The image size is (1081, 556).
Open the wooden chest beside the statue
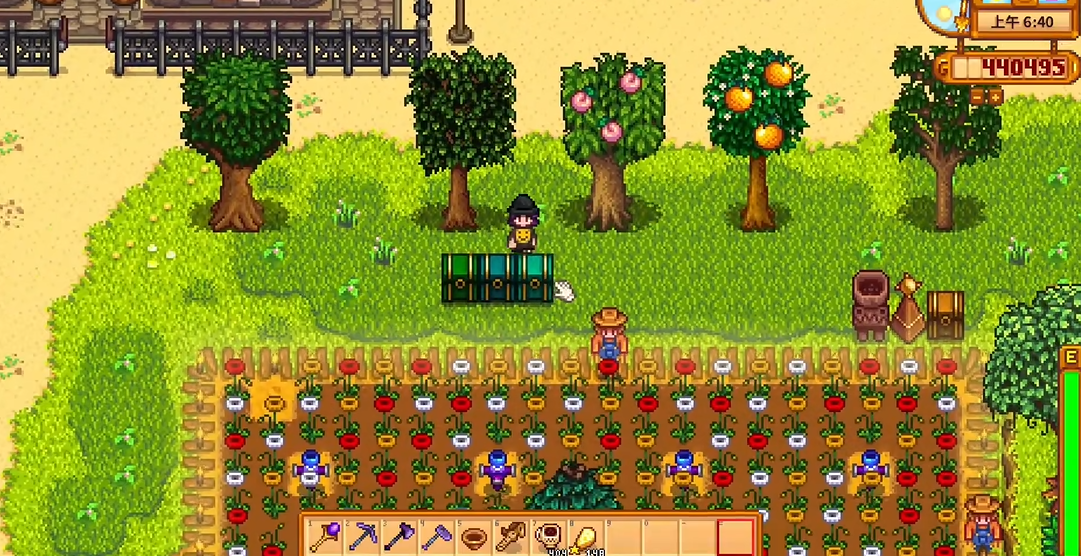(x=945, y=314)
